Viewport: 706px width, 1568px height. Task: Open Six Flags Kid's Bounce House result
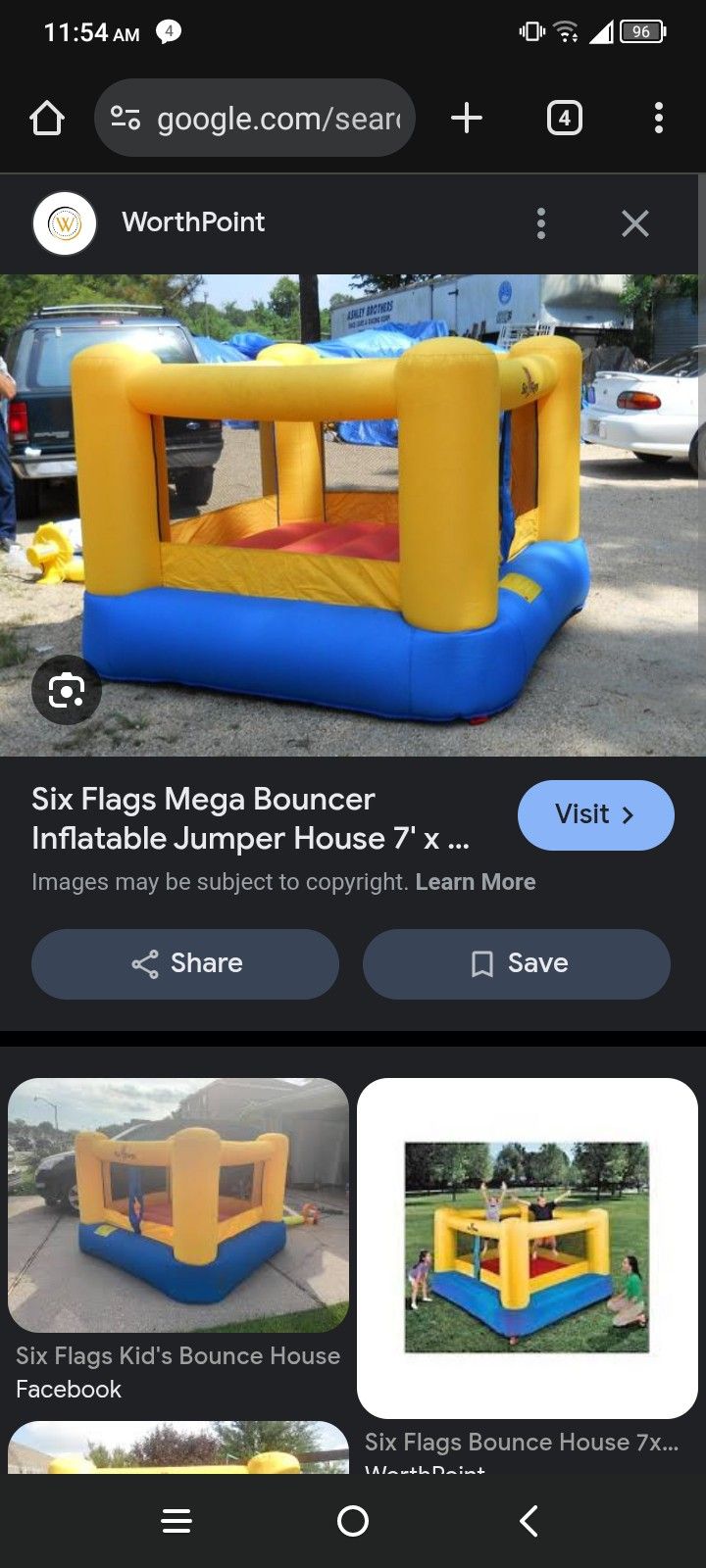[x=178, y=1205]
